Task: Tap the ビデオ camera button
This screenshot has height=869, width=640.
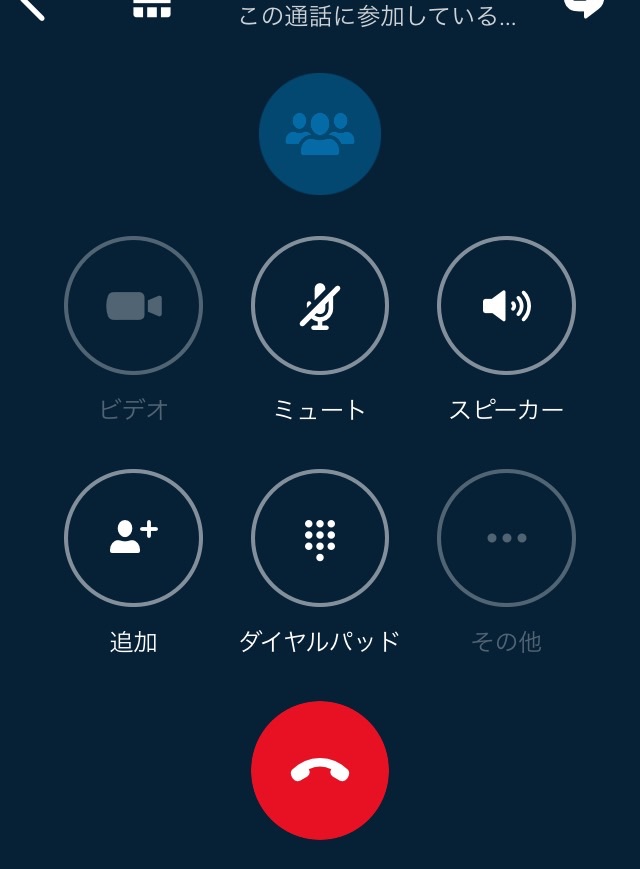Action: click(133, 305)
